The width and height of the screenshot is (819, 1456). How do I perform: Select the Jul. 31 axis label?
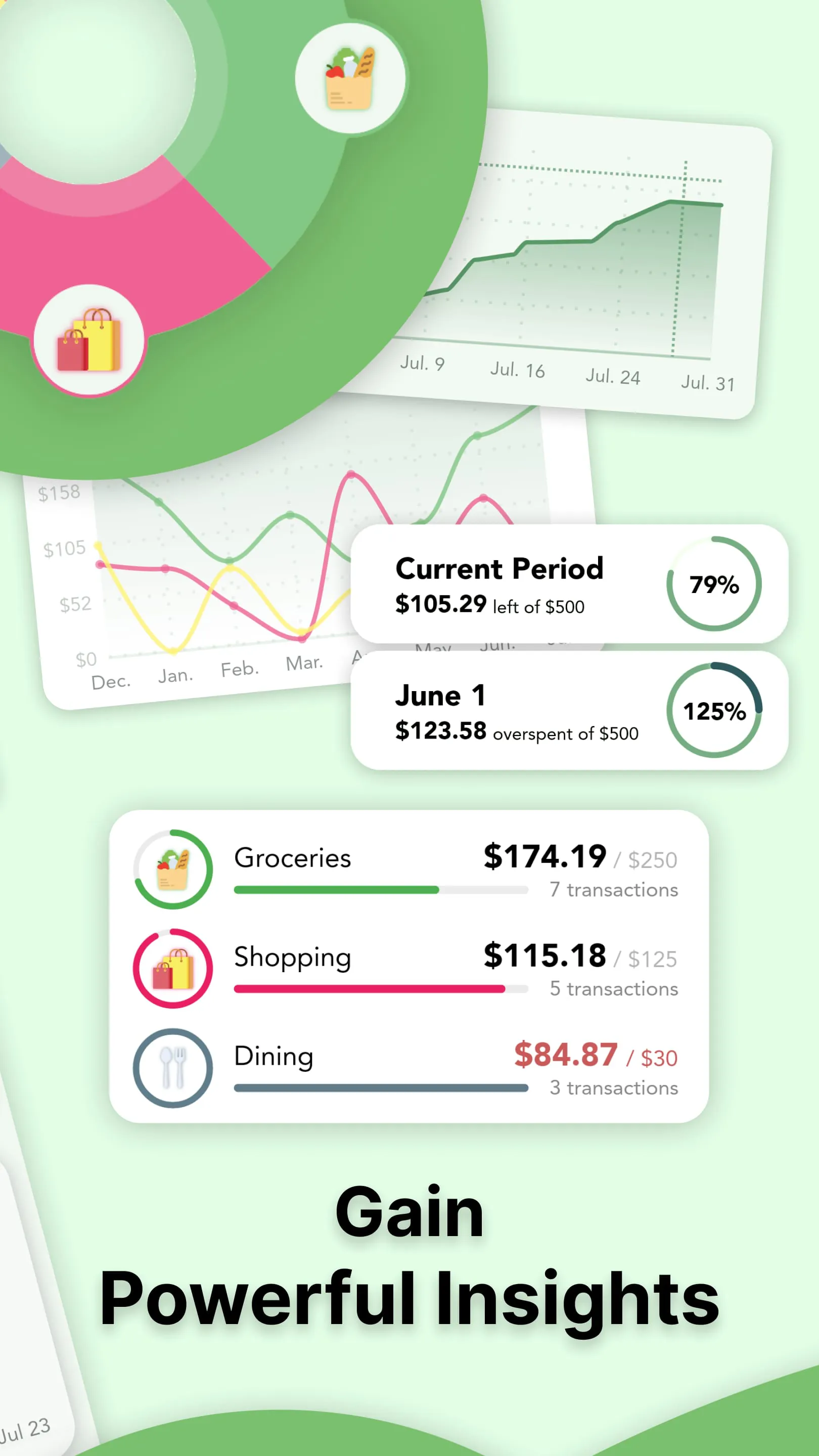[707, 383]
